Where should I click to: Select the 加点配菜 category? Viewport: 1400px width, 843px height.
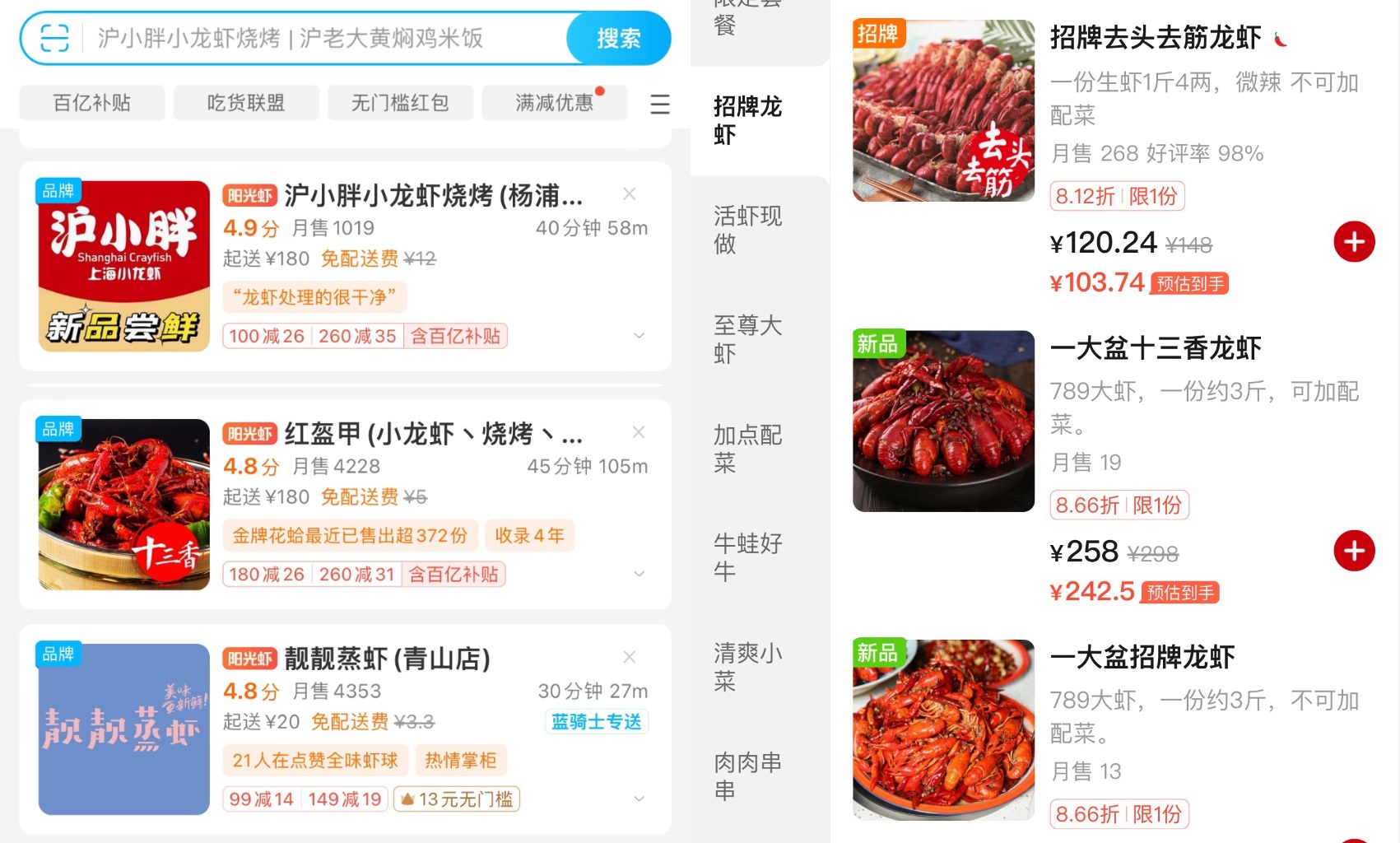pos(747,449)
